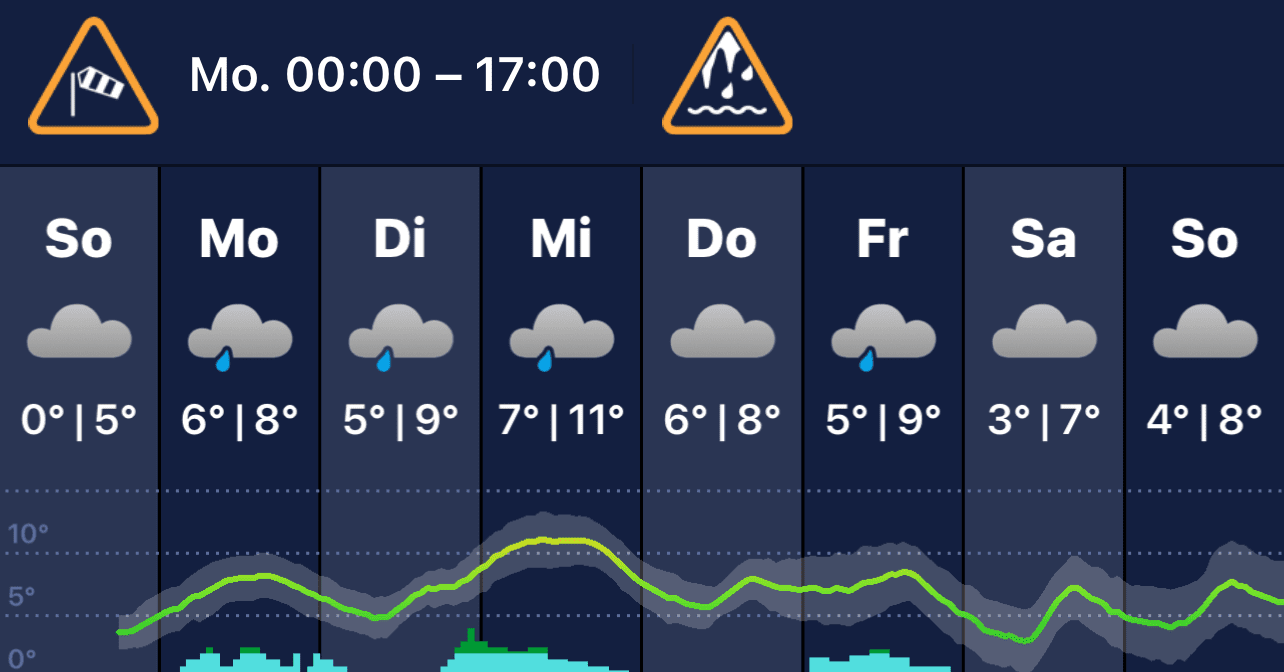Open the Do forecast column
The height and width of the screenshot is (672, 1284).
[722, 330]
